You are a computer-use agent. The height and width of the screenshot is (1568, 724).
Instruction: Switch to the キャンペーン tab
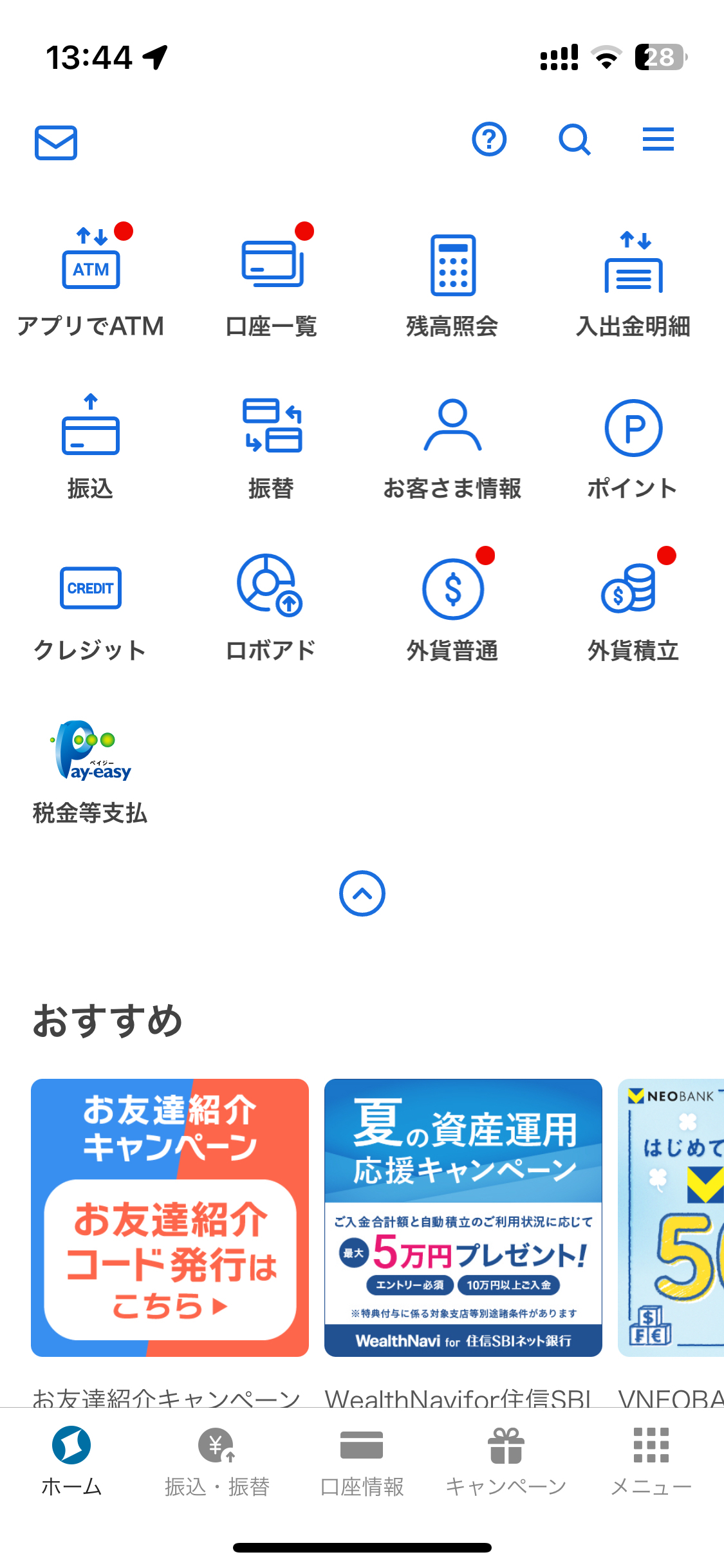[x=506, y=1461]
